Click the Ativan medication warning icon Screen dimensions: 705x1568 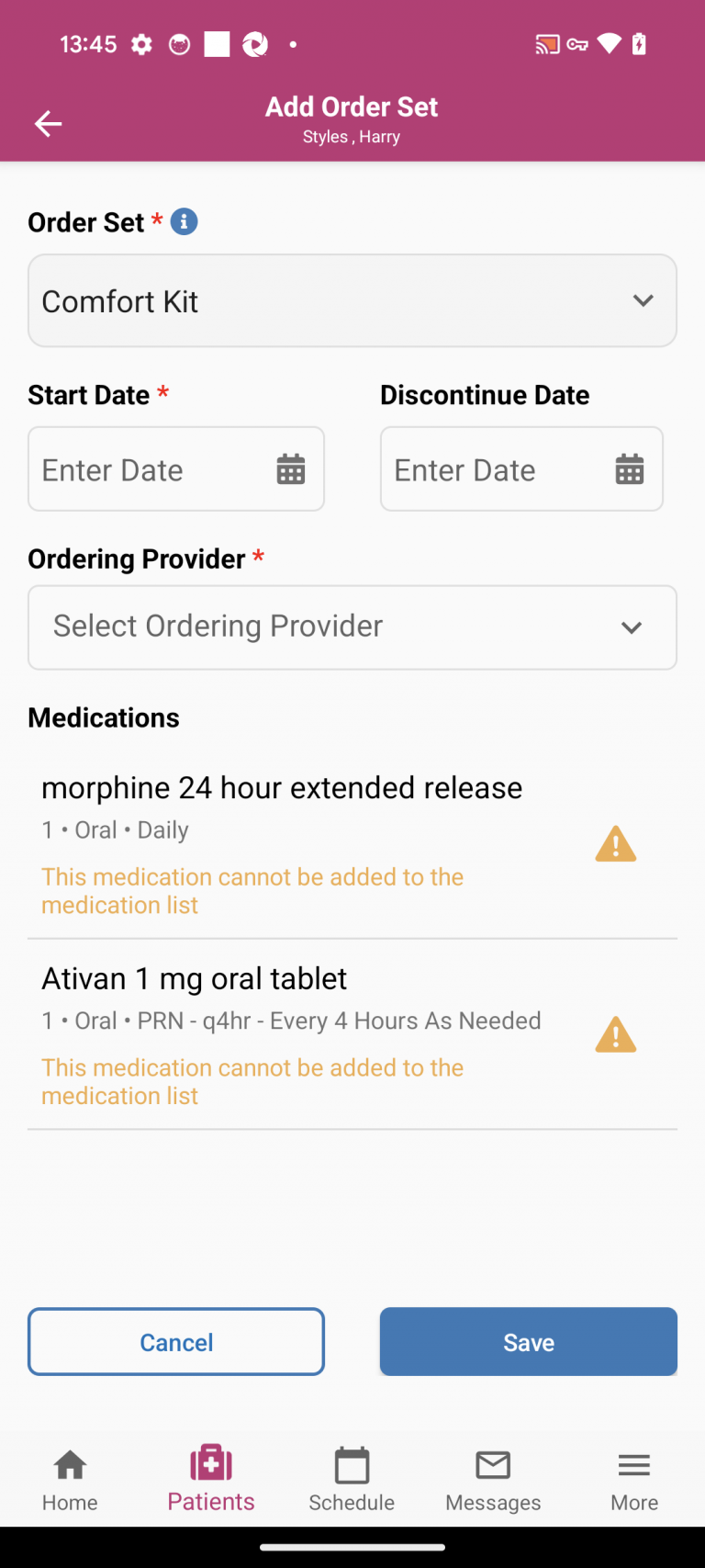tap(615, 1034)
